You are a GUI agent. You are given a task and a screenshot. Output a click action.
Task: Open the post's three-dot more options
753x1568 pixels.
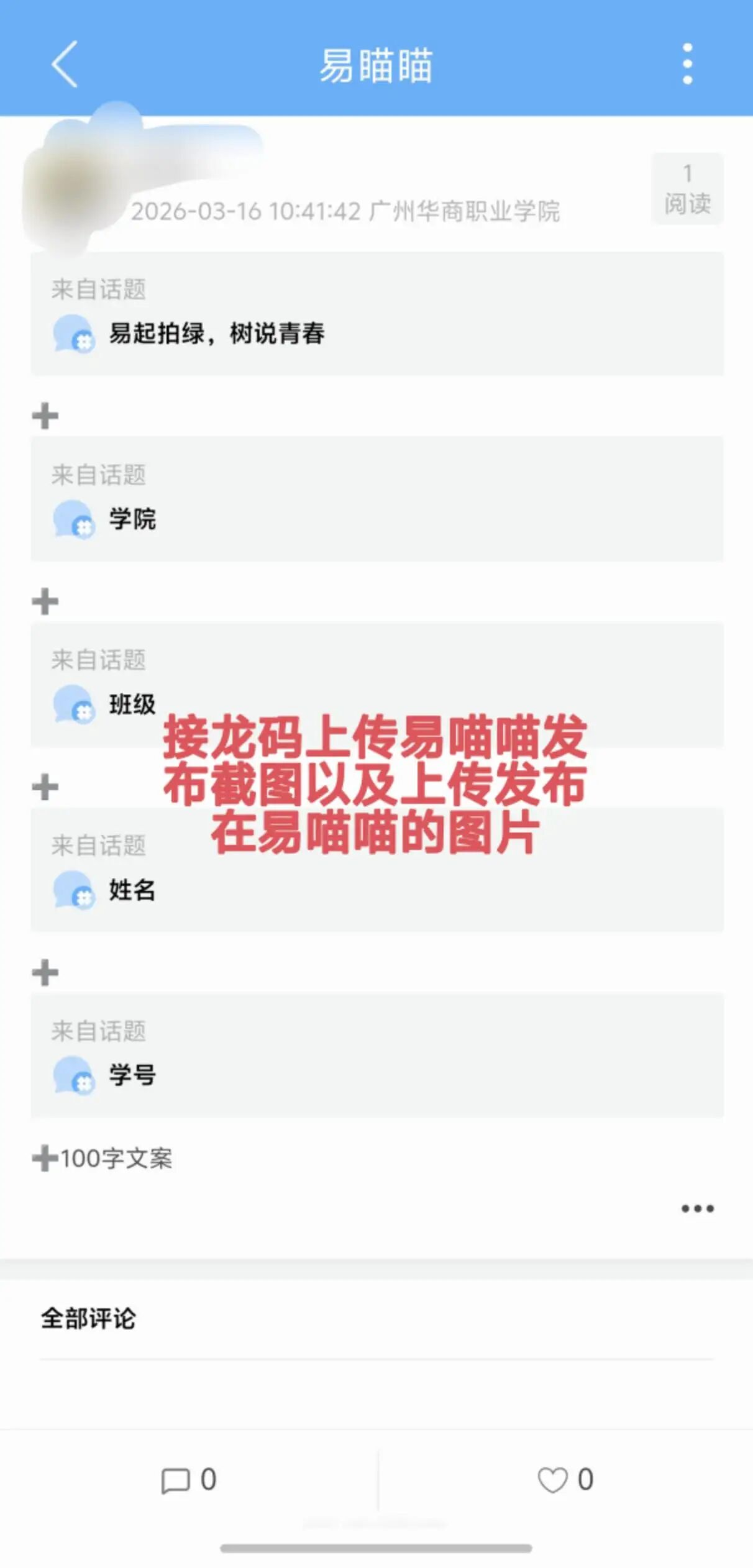point(697,1208)
